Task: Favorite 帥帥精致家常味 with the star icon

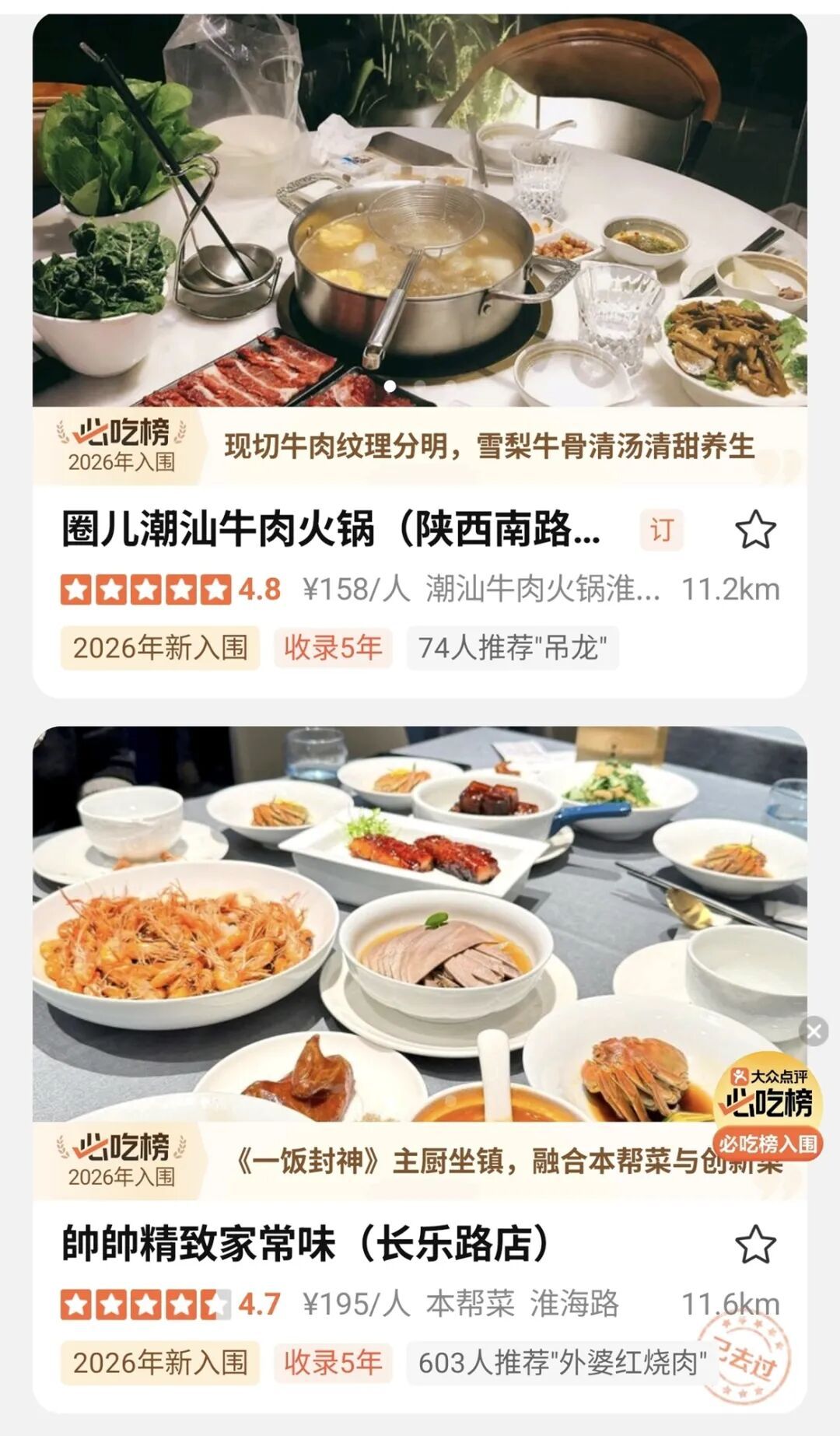Action: [755, 1244]
